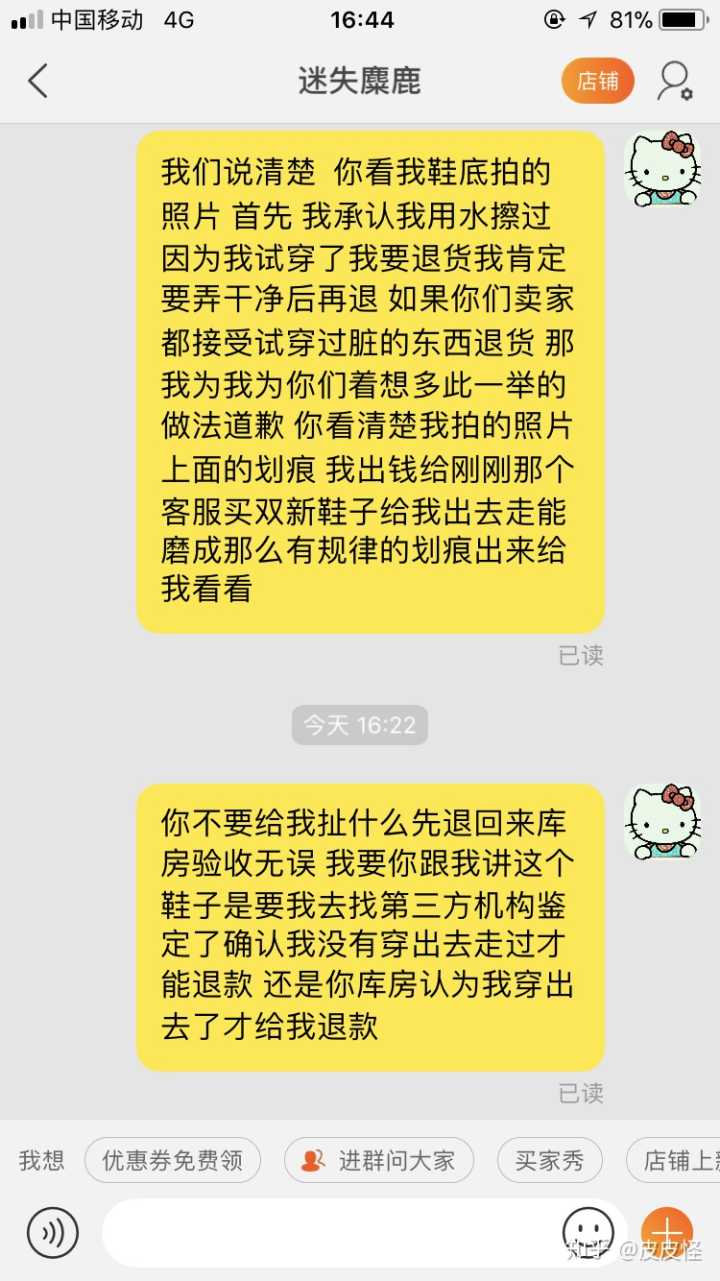
Task: Focus the message text field
Action: click(x=330, y=1232)
